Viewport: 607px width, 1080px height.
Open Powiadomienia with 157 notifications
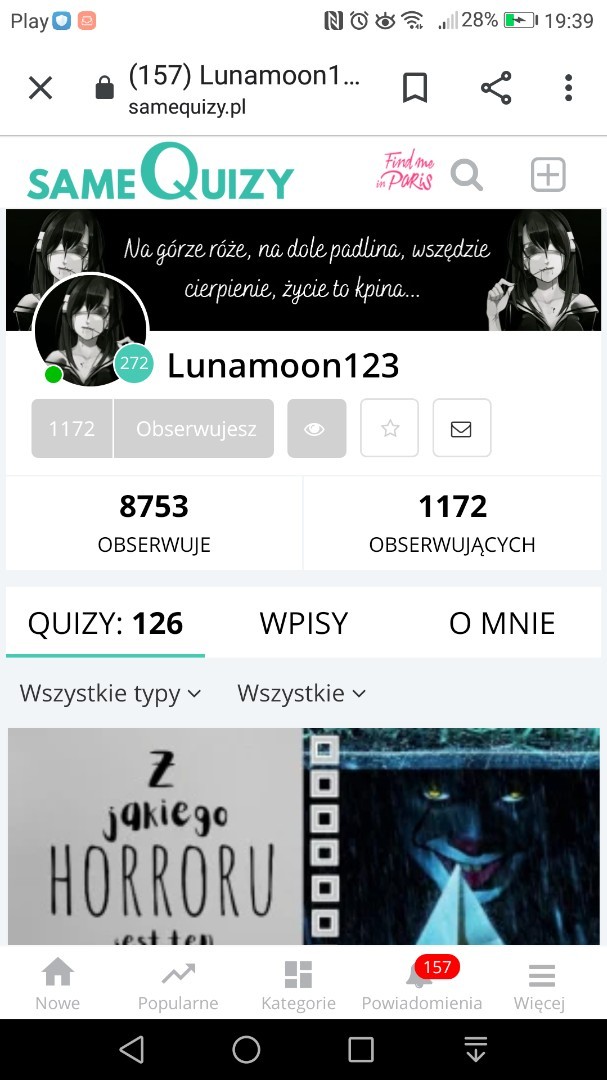pyautogui.click(x=421, y=985)
